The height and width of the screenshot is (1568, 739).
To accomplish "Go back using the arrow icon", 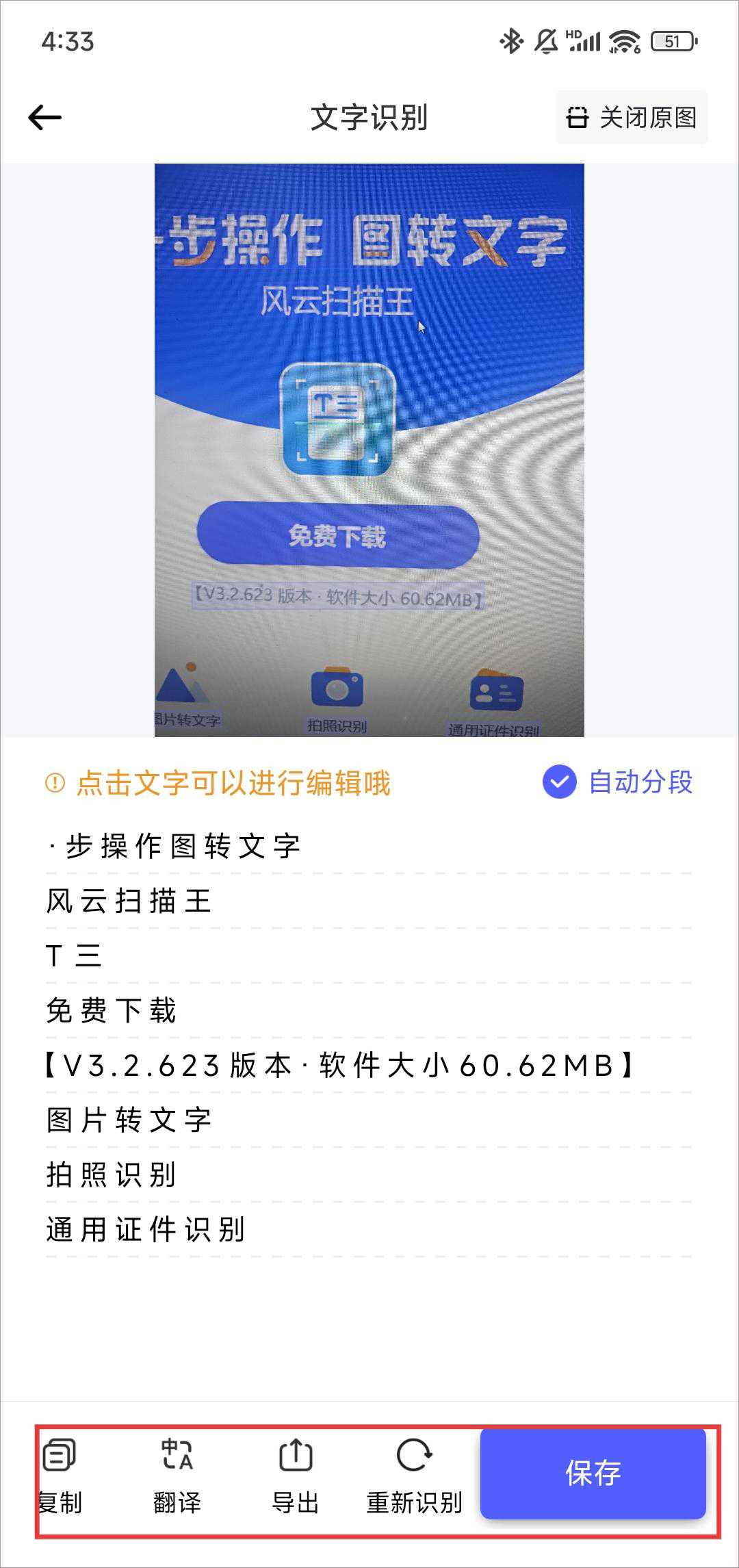I will pos(45,118).
